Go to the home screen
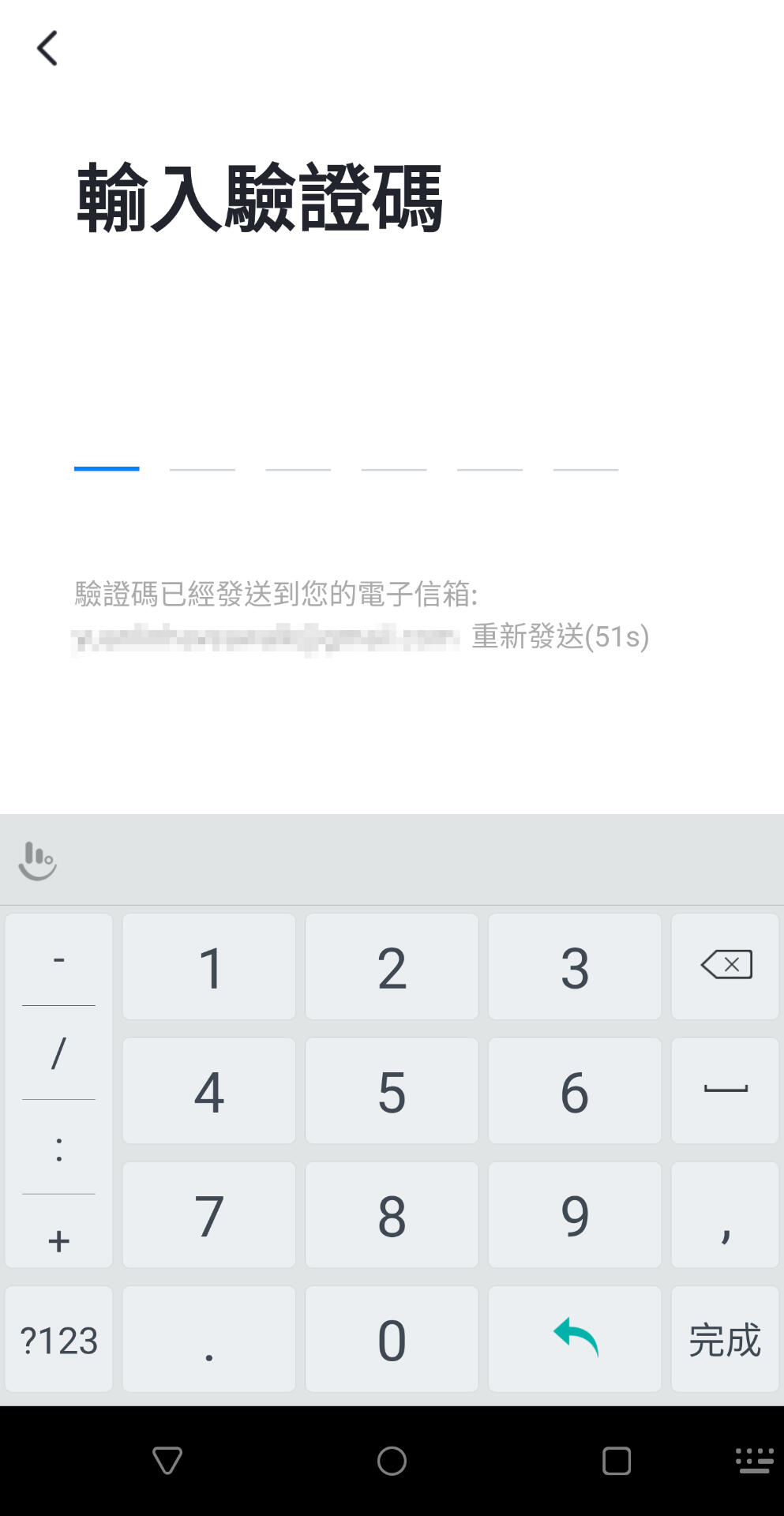The width and height of the screenshot is (784, 1516). pyautogui.click(x=392, y=1461)
